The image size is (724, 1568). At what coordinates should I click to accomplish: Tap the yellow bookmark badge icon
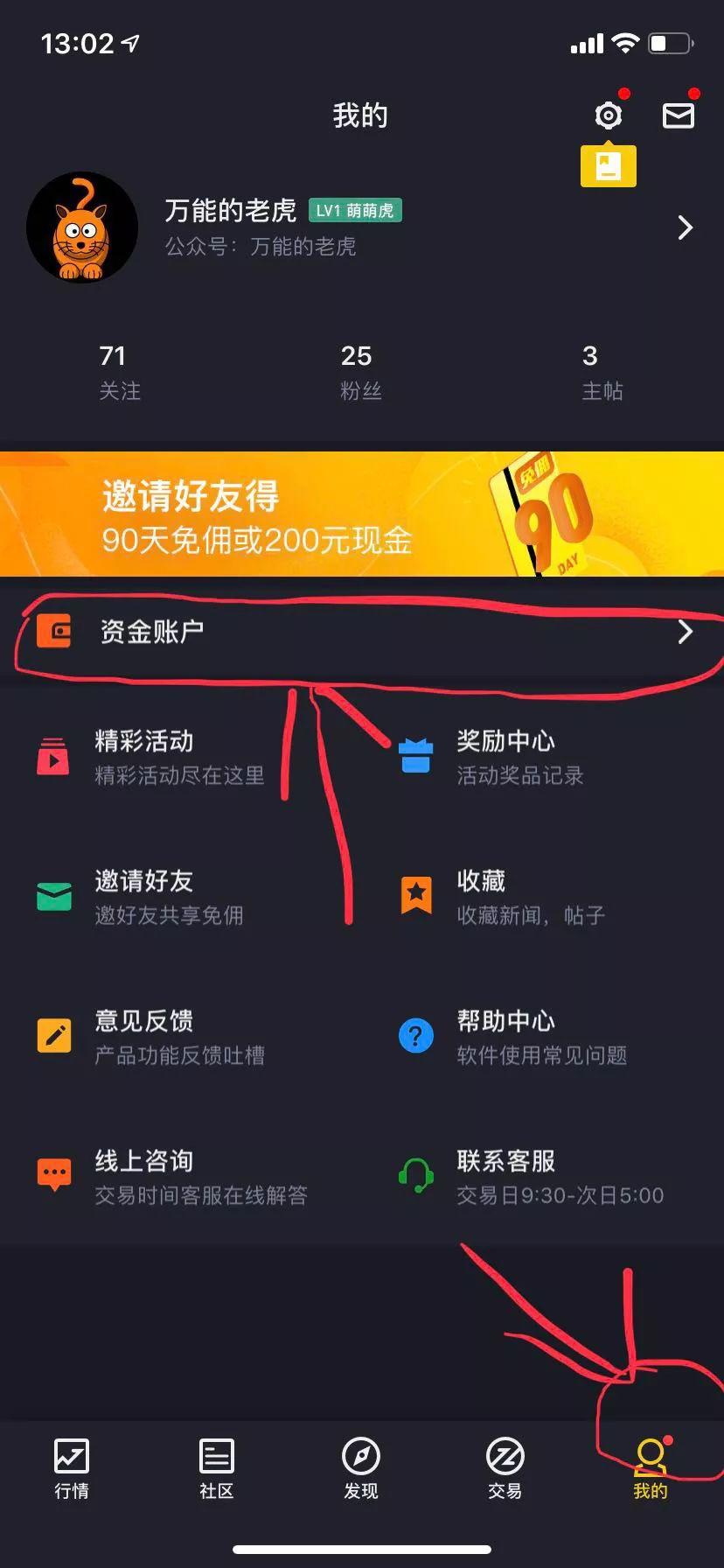tap(609, 165)
